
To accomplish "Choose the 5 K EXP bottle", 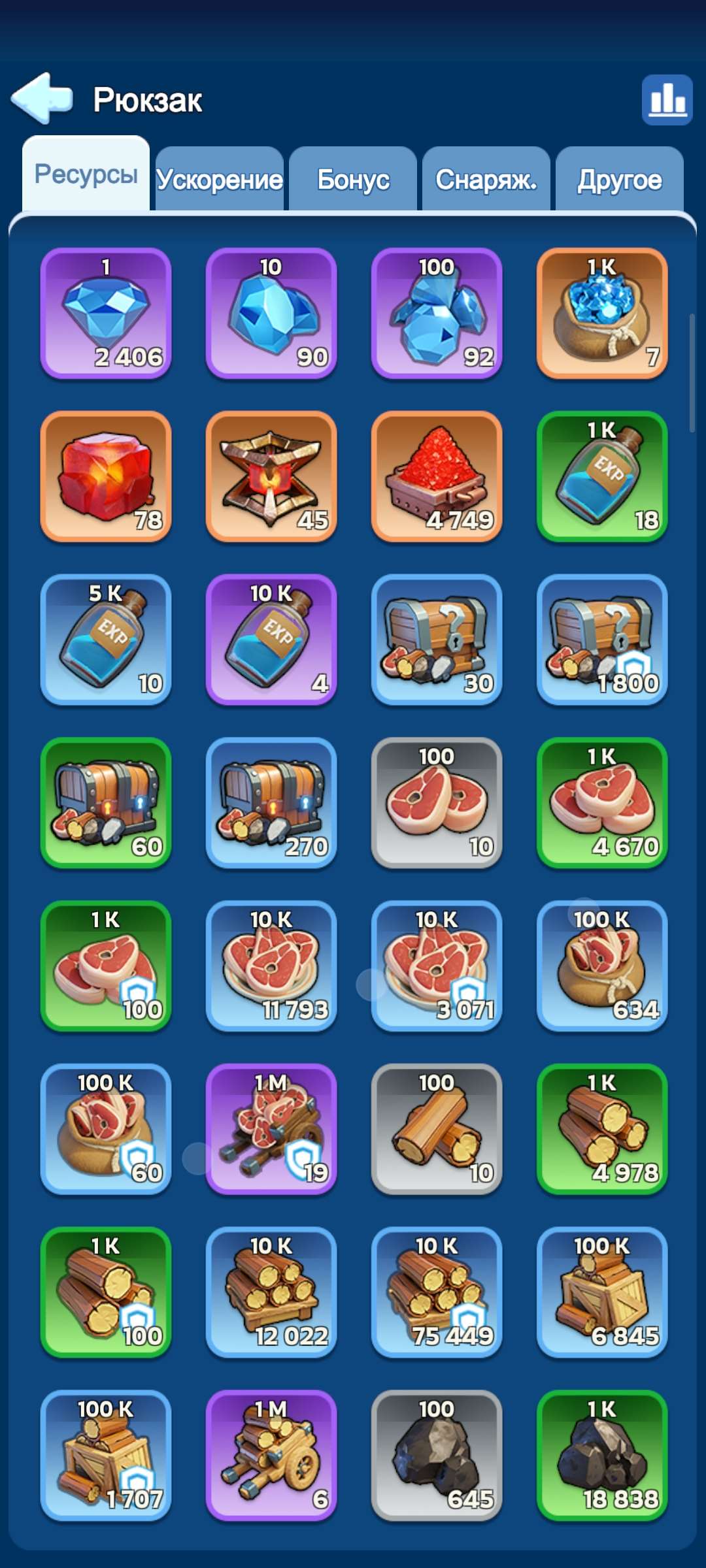I will (106, 640).
